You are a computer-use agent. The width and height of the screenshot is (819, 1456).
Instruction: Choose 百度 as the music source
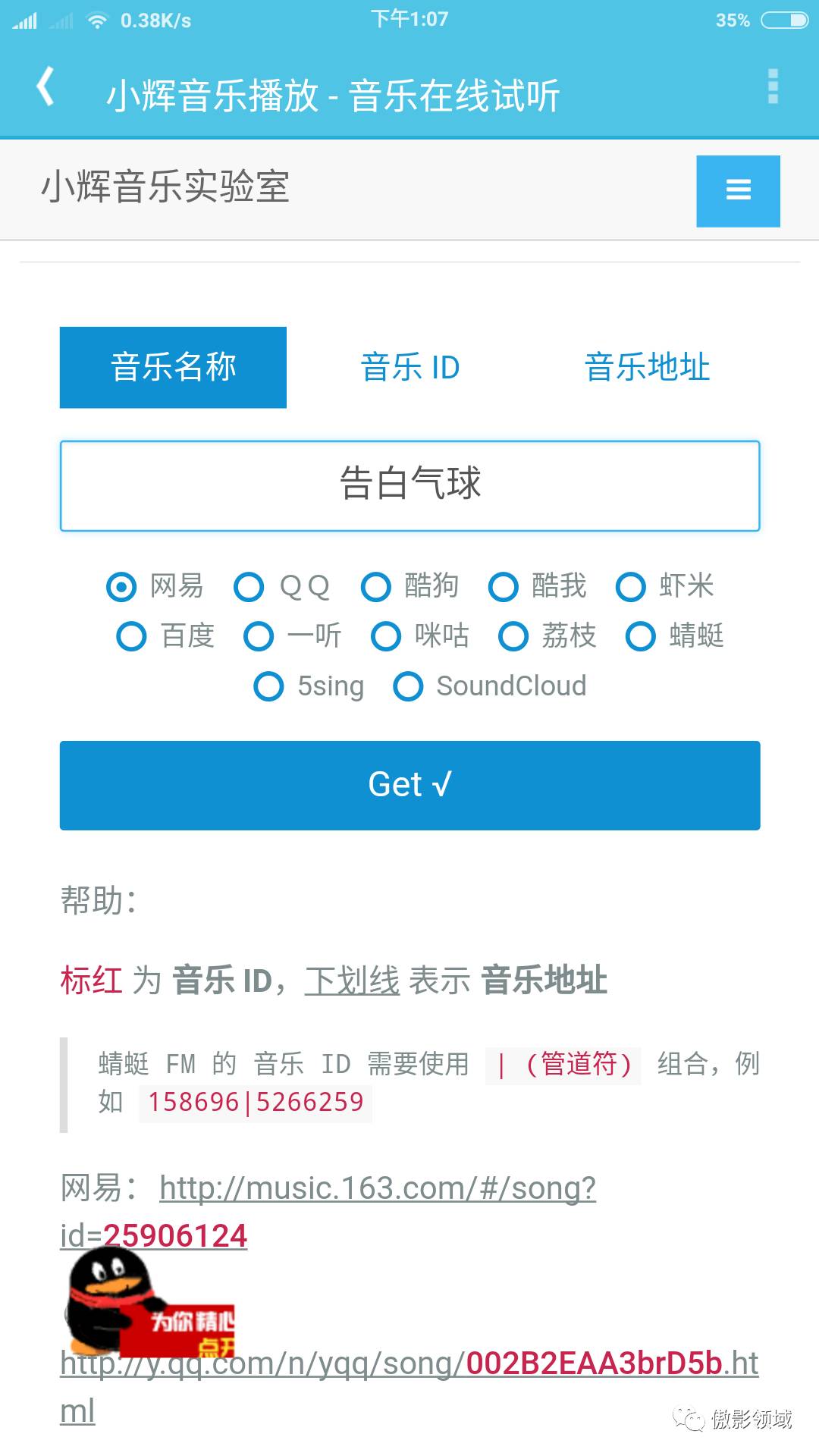point(132,636)
